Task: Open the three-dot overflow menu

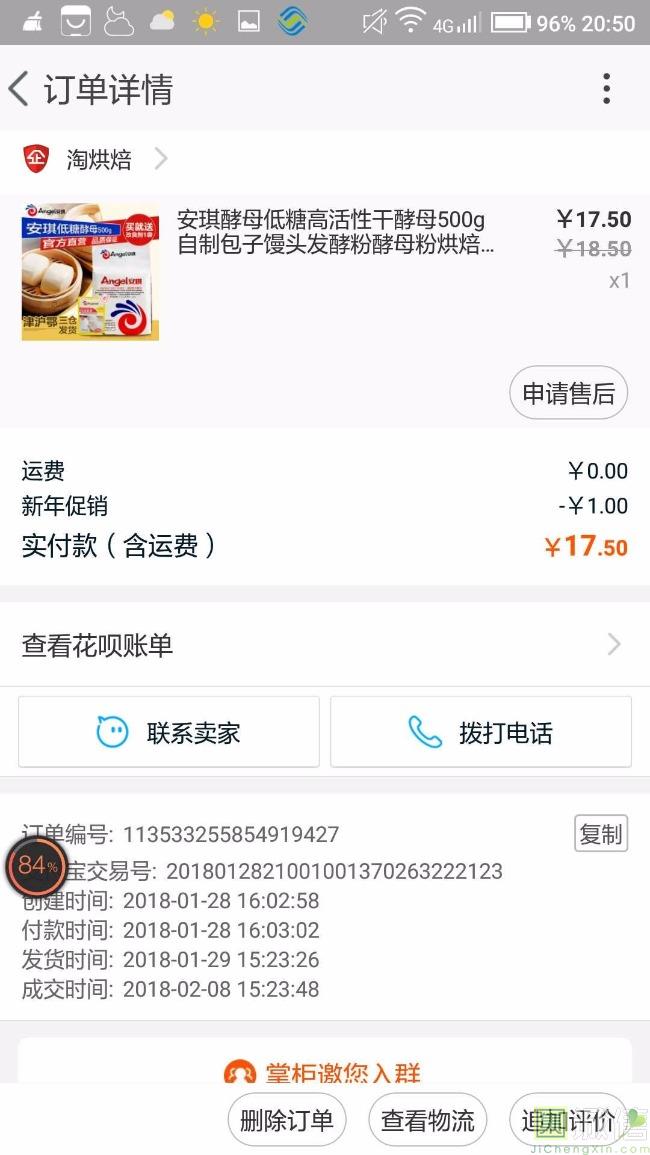Action: click(606, 89)
